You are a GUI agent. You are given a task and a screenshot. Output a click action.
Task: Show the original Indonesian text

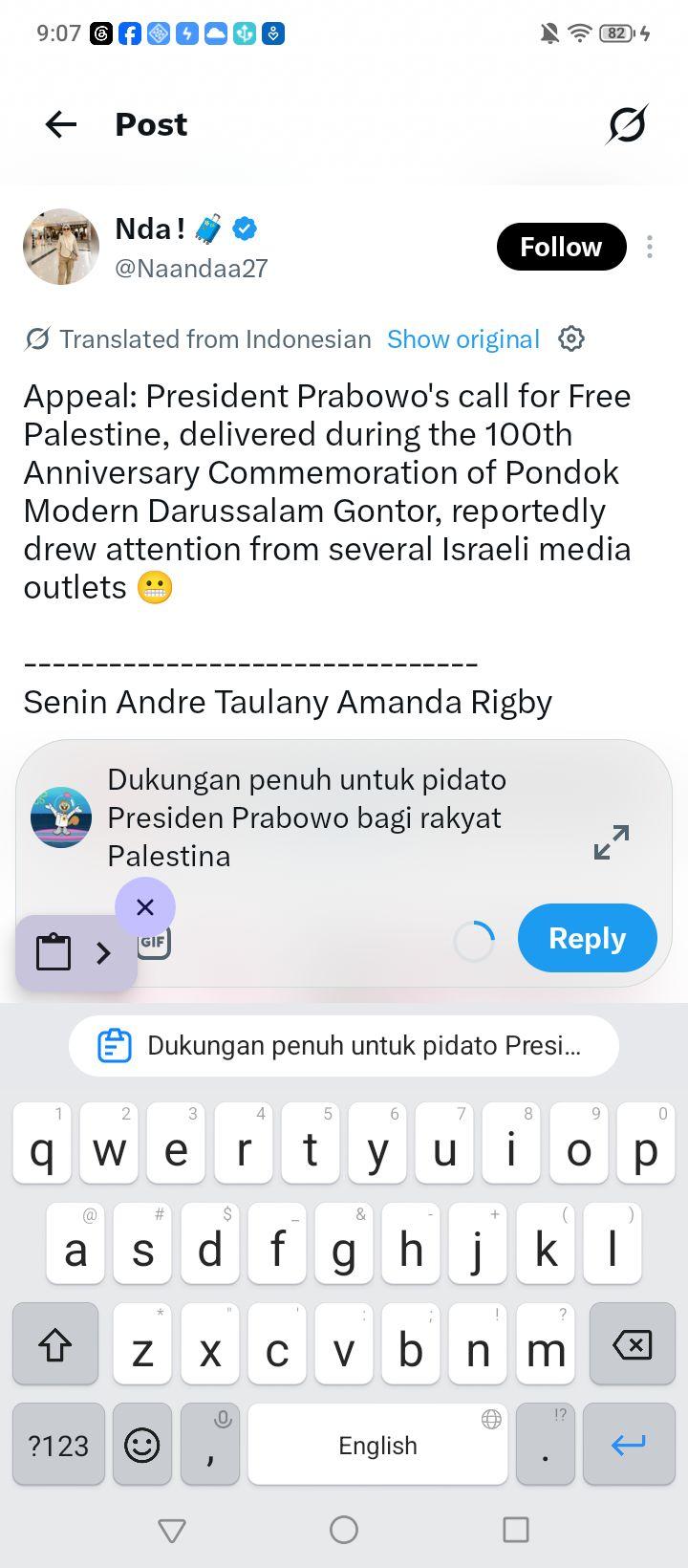463,339
